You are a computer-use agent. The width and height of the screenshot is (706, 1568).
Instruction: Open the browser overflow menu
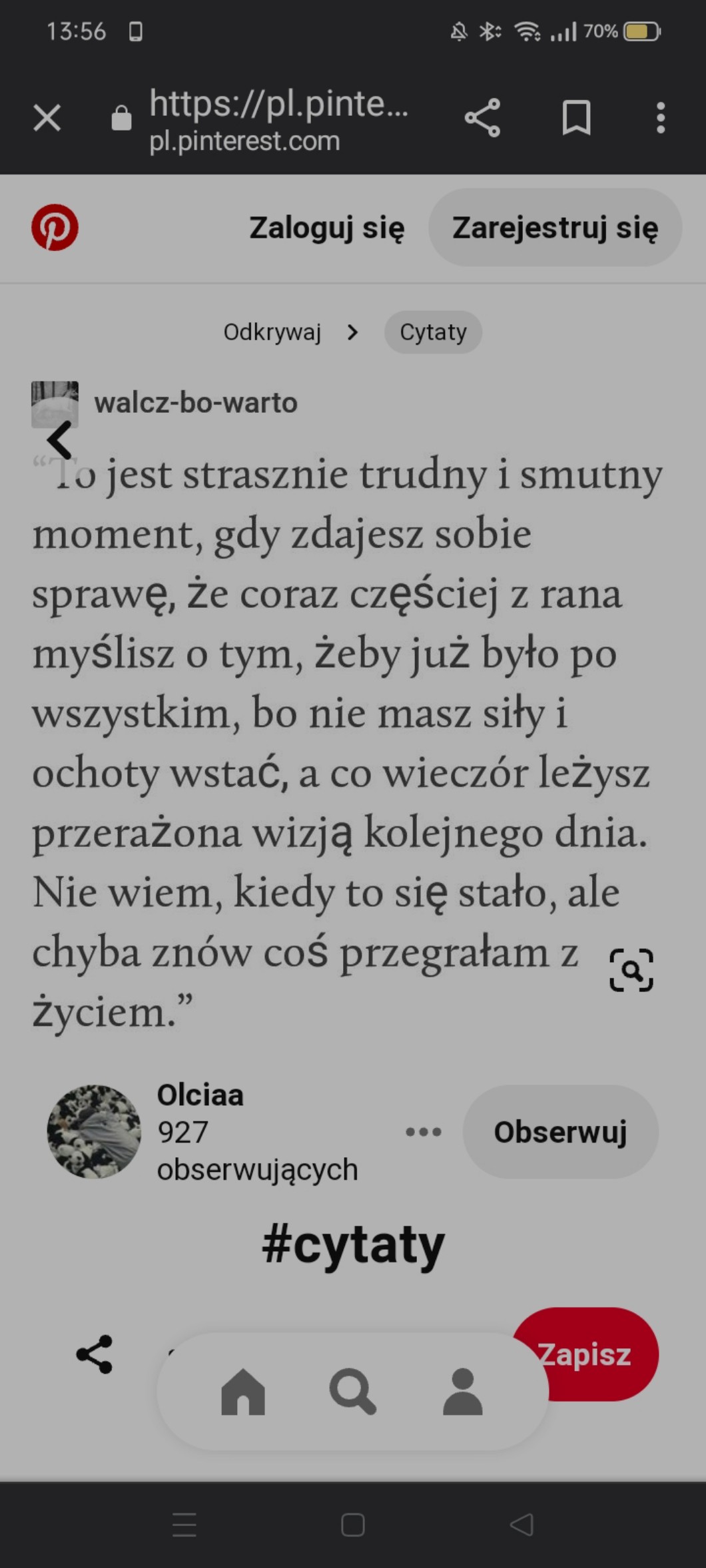pos(660,119)
